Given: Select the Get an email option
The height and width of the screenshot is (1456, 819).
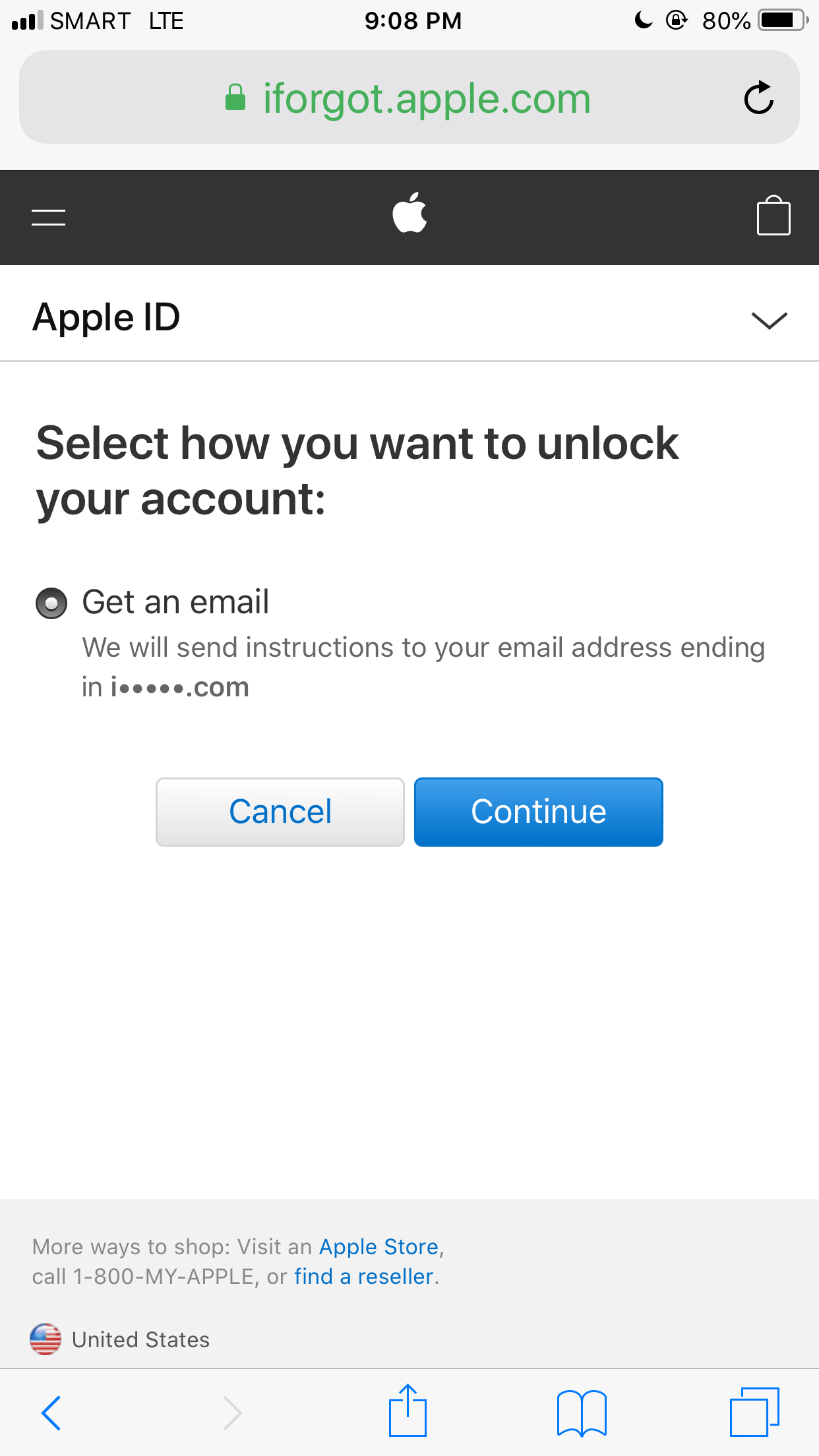Looking at the screenshot, I should 174,601.
